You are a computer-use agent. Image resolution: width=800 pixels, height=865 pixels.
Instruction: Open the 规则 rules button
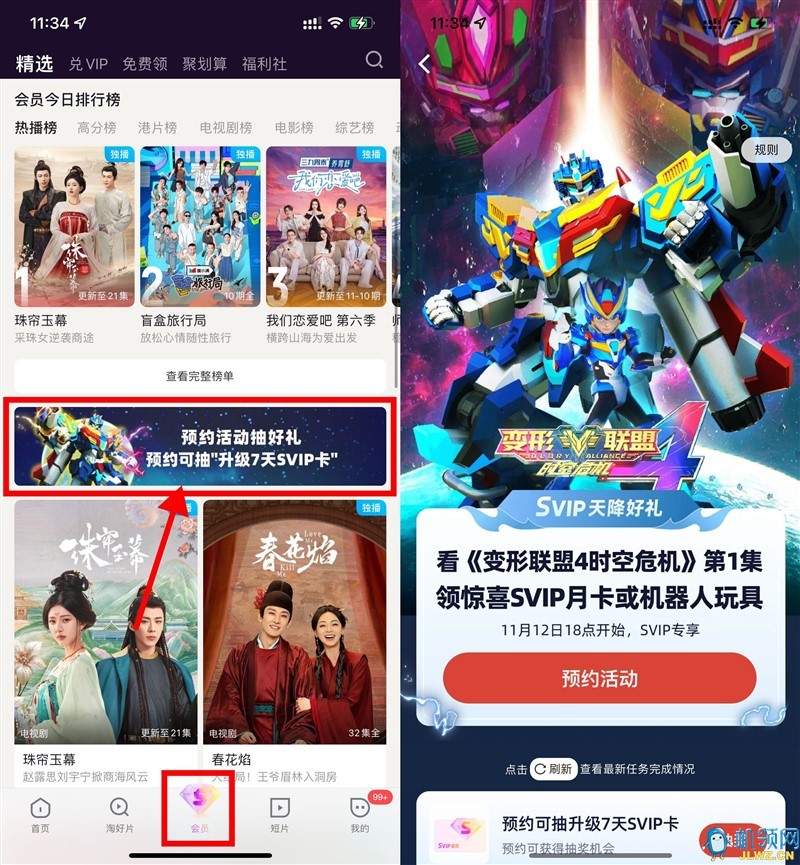coord(766,150)
